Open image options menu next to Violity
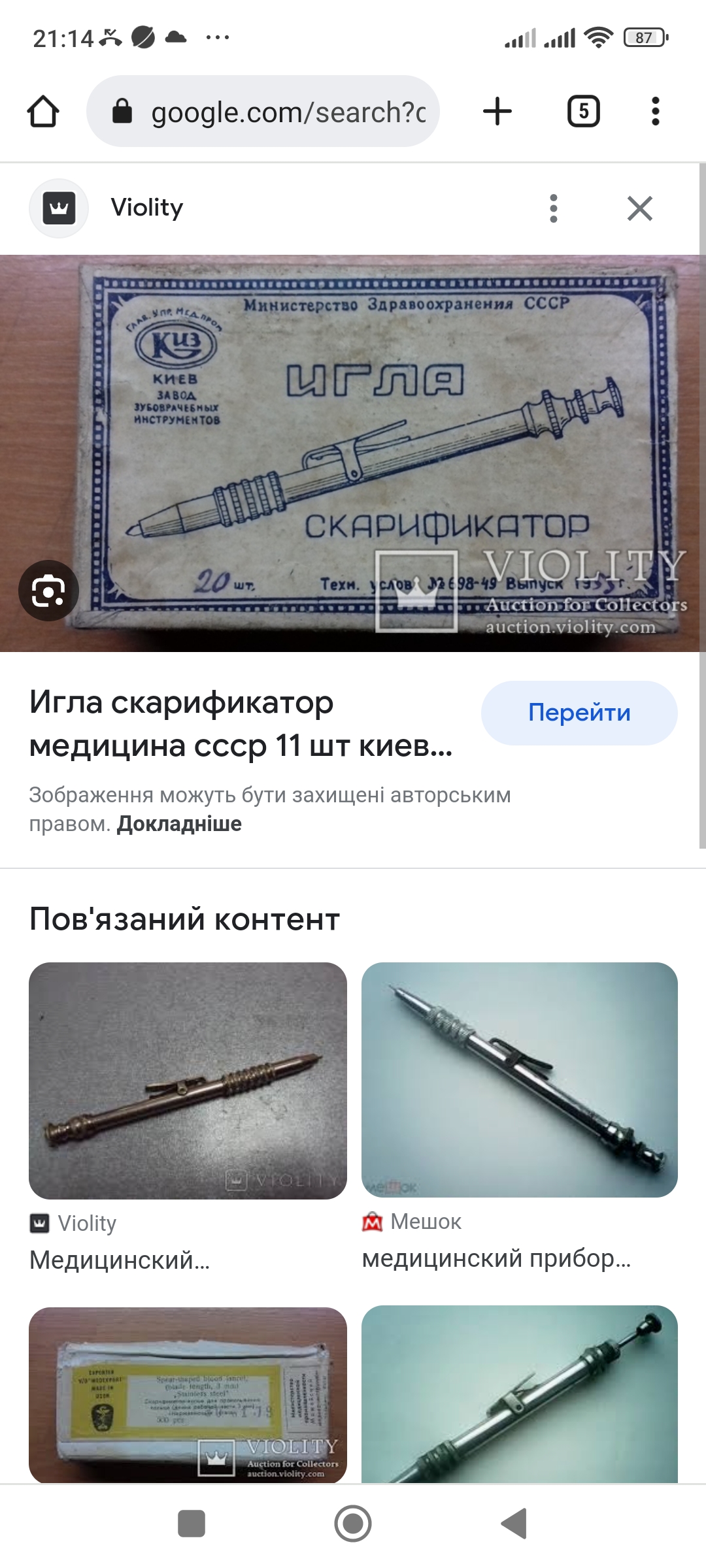Image resolution: width=706 pixels, height=1568 pixels. [x=554, y=208]
